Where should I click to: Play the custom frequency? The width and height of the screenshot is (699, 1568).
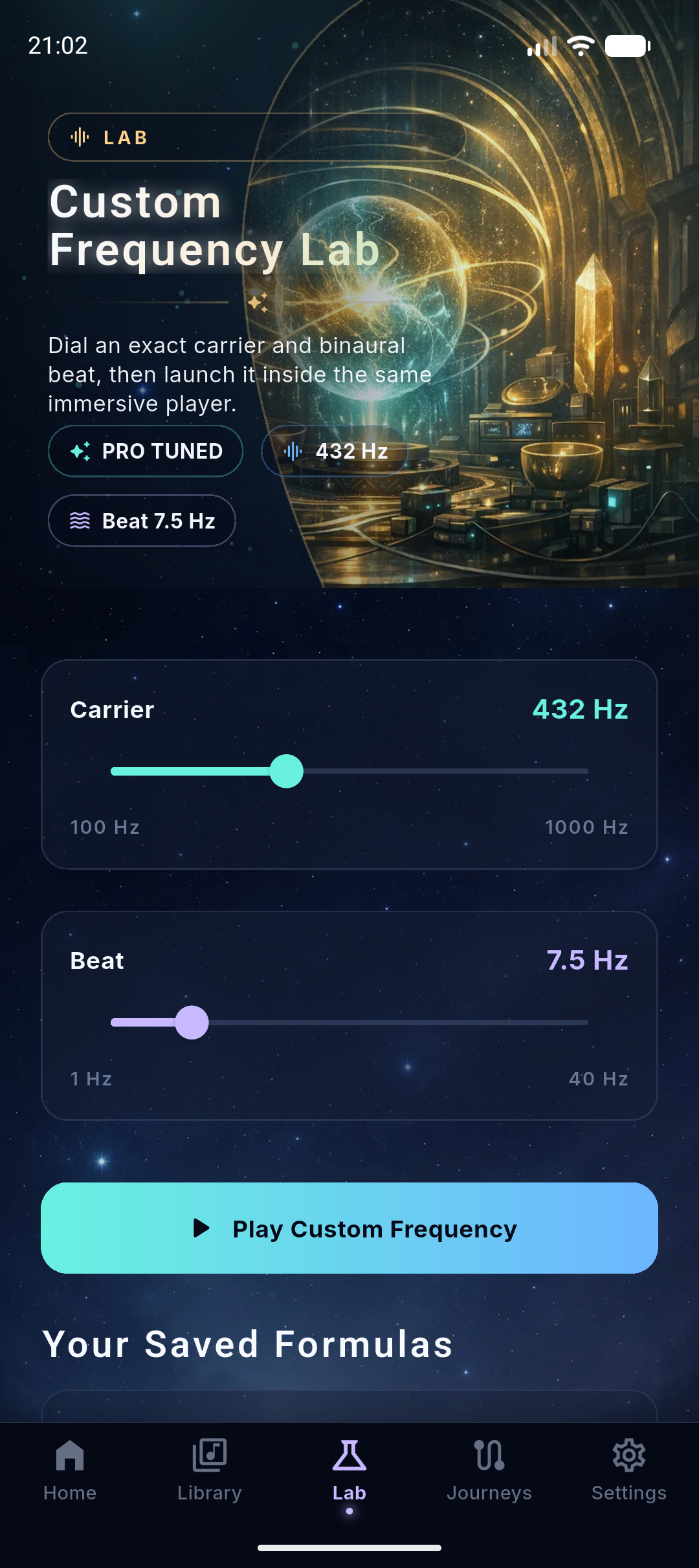349,1228
